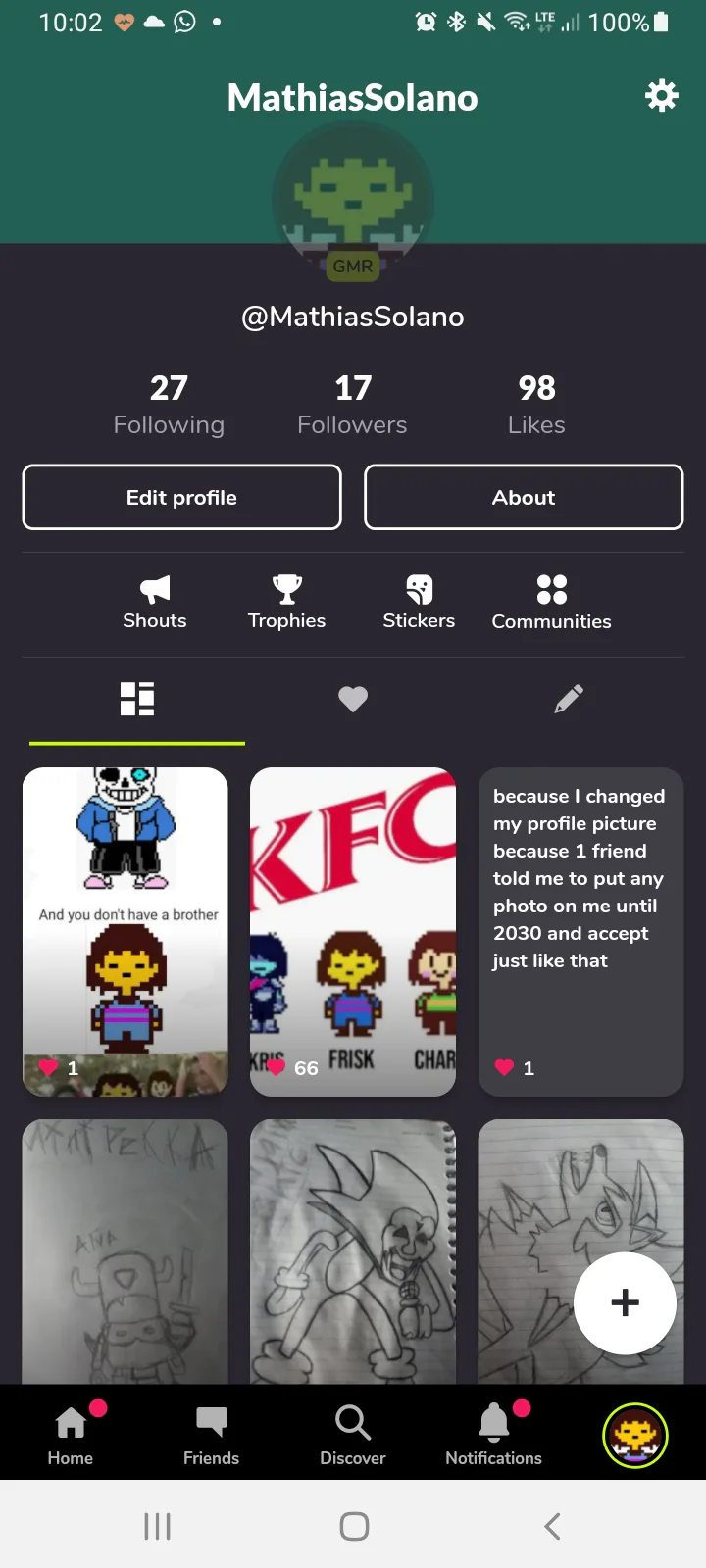Open Shouts

coord(155,602)
